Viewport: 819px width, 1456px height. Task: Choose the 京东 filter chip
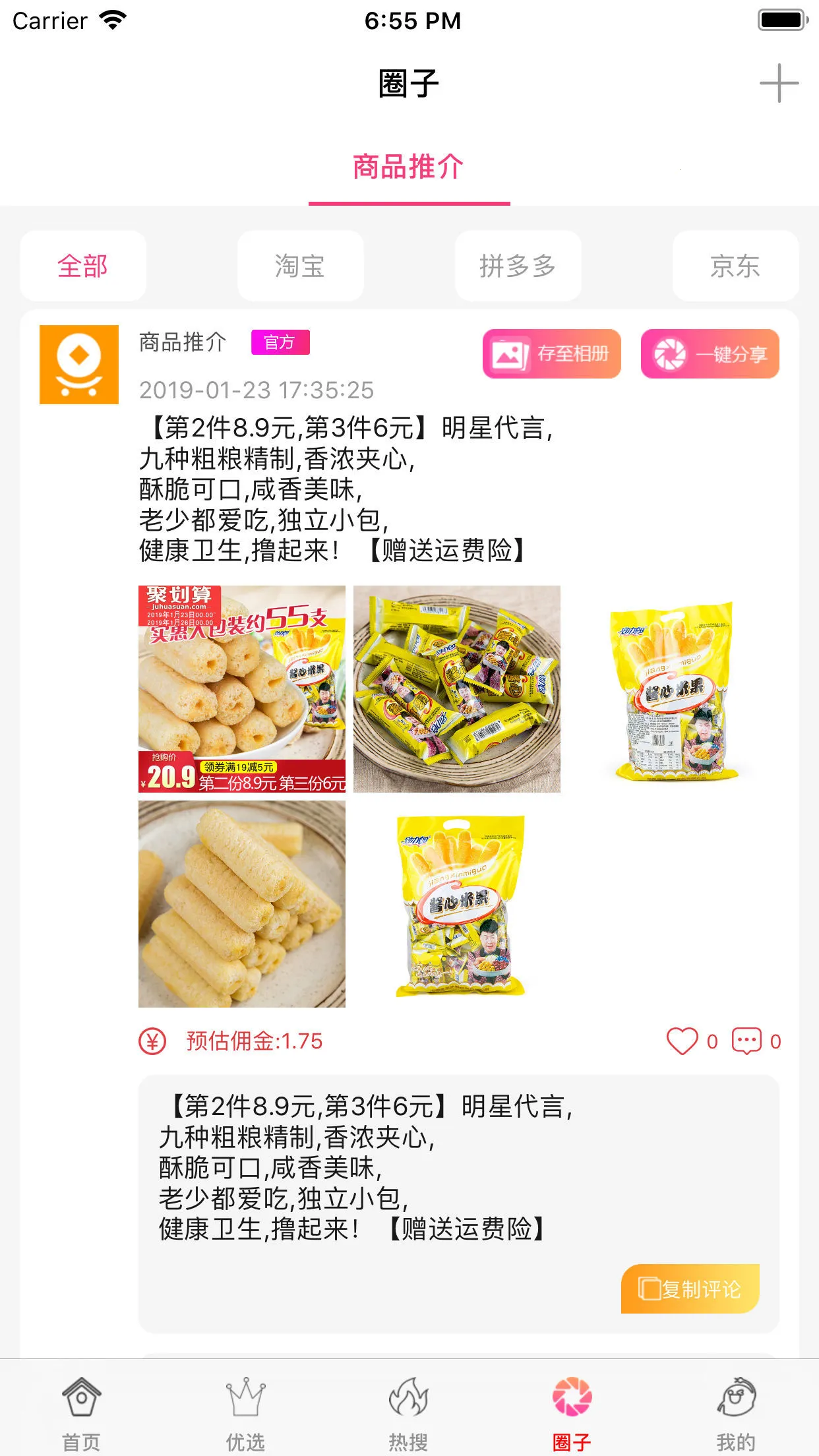pyautogui.click(x=735, y=266)
